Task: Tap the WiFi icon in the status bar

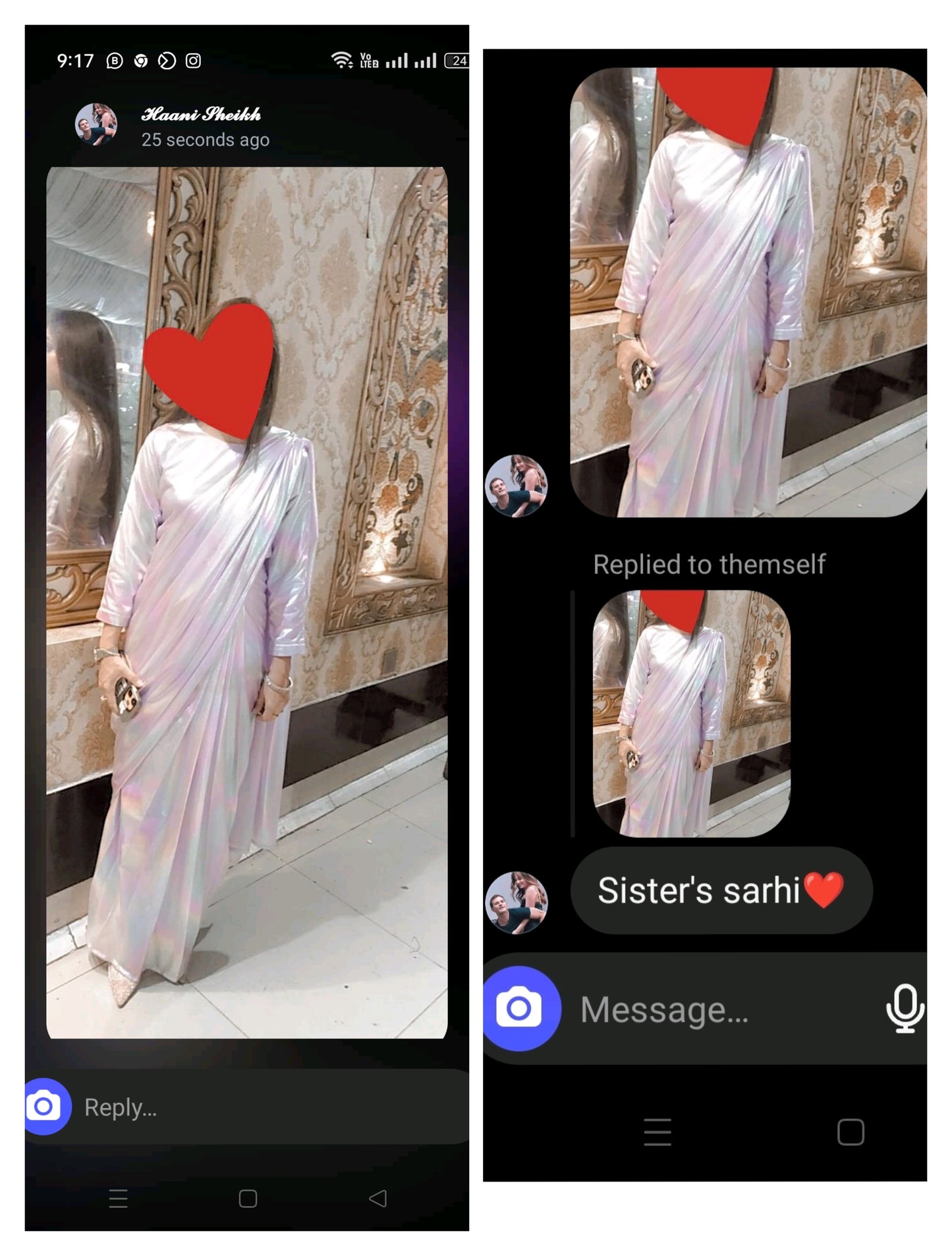Action: tap(340, 60)
